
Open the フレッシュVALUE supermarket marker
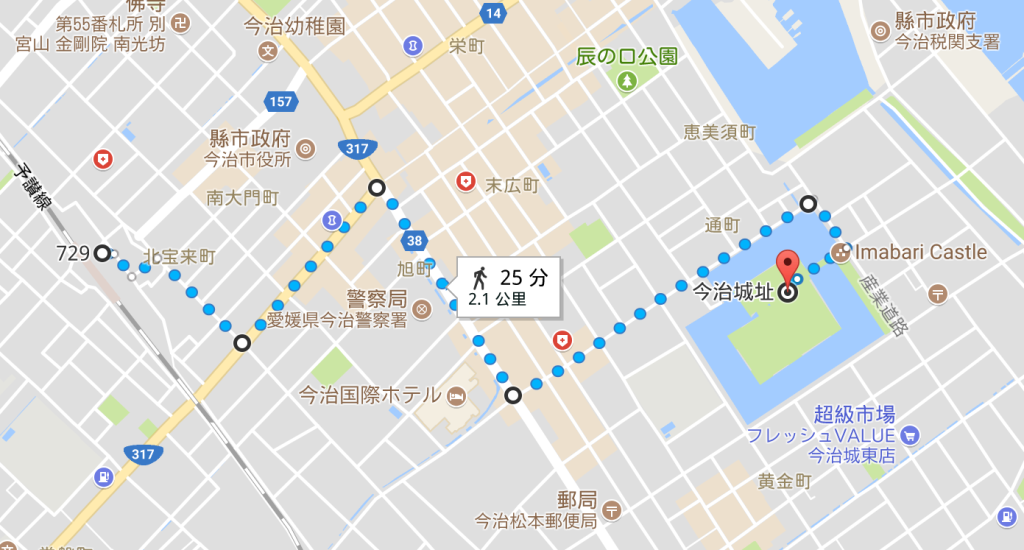click(909, 435)
